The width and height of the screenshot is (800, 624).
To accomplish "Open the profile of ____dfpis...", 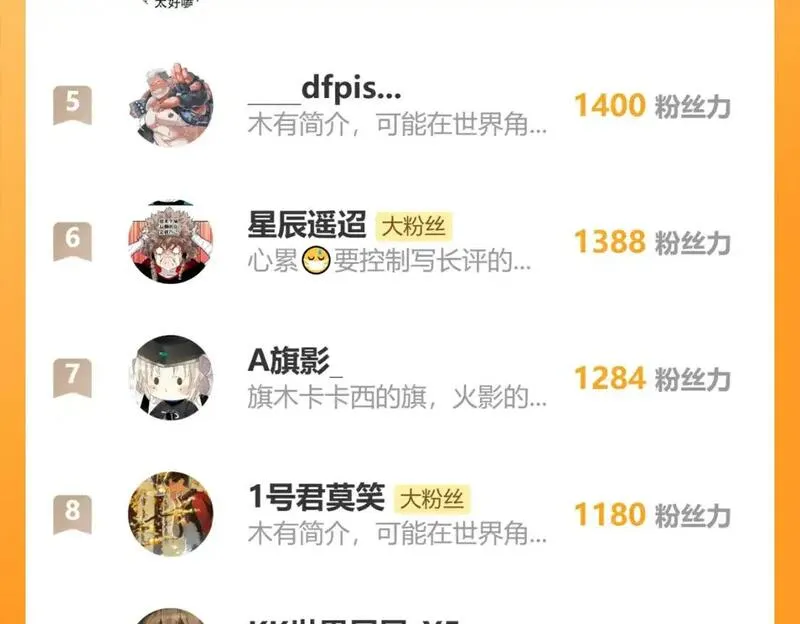I will [x=324, y=90].
